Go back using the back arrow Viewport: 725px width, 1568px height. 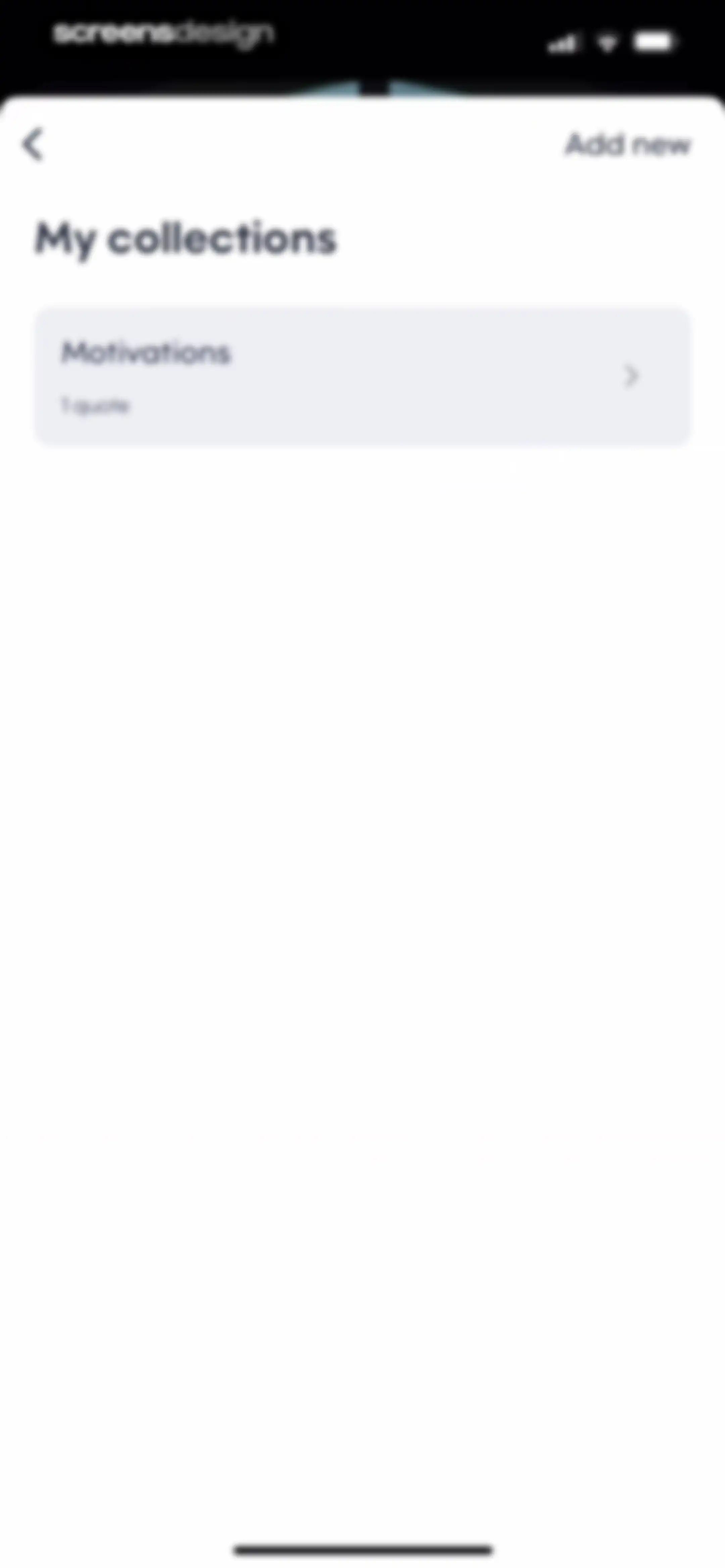[x=33, y=145]
